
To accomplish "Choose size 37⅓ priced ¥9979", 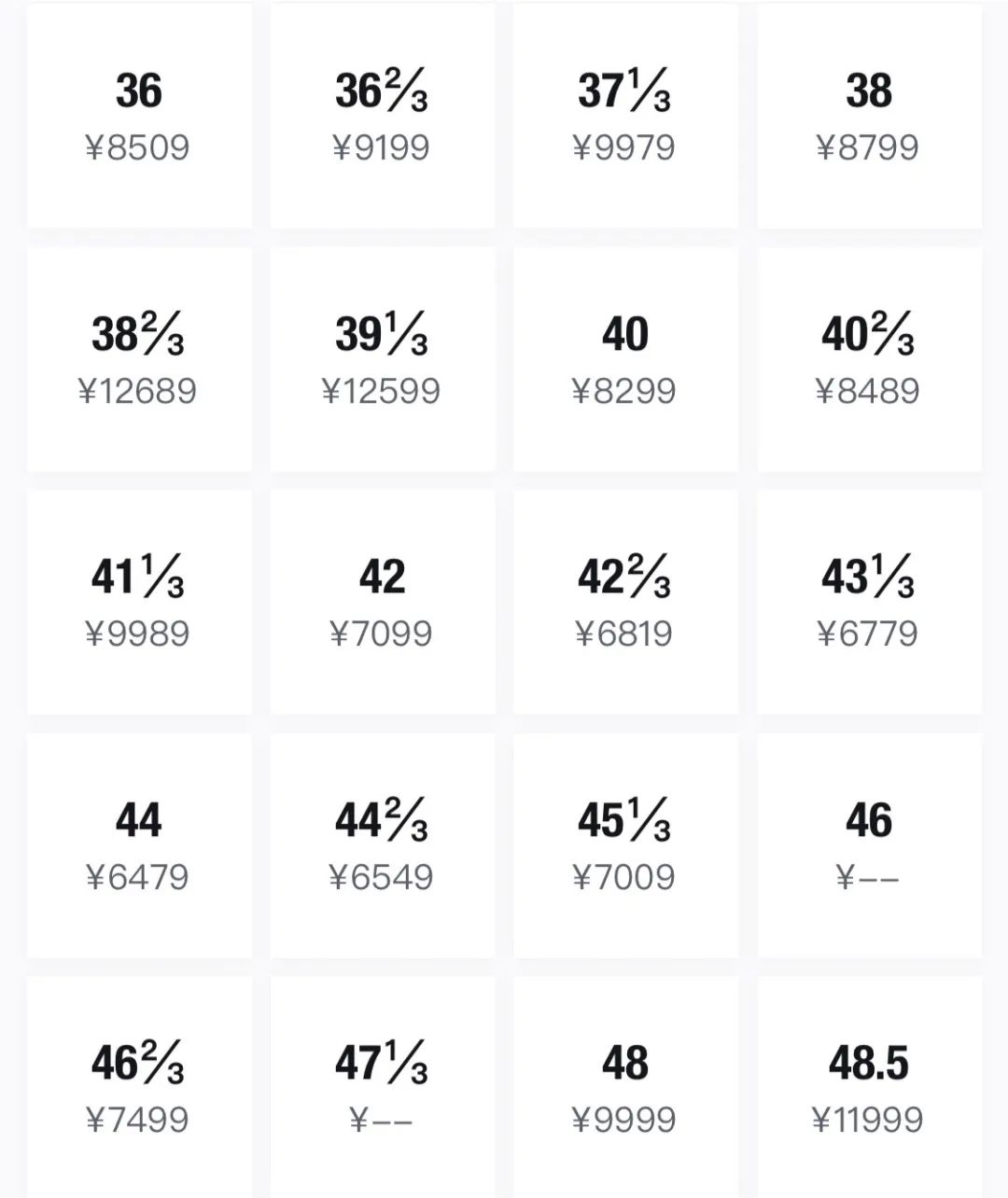I will pyautogui.click(x=625, y=112).
